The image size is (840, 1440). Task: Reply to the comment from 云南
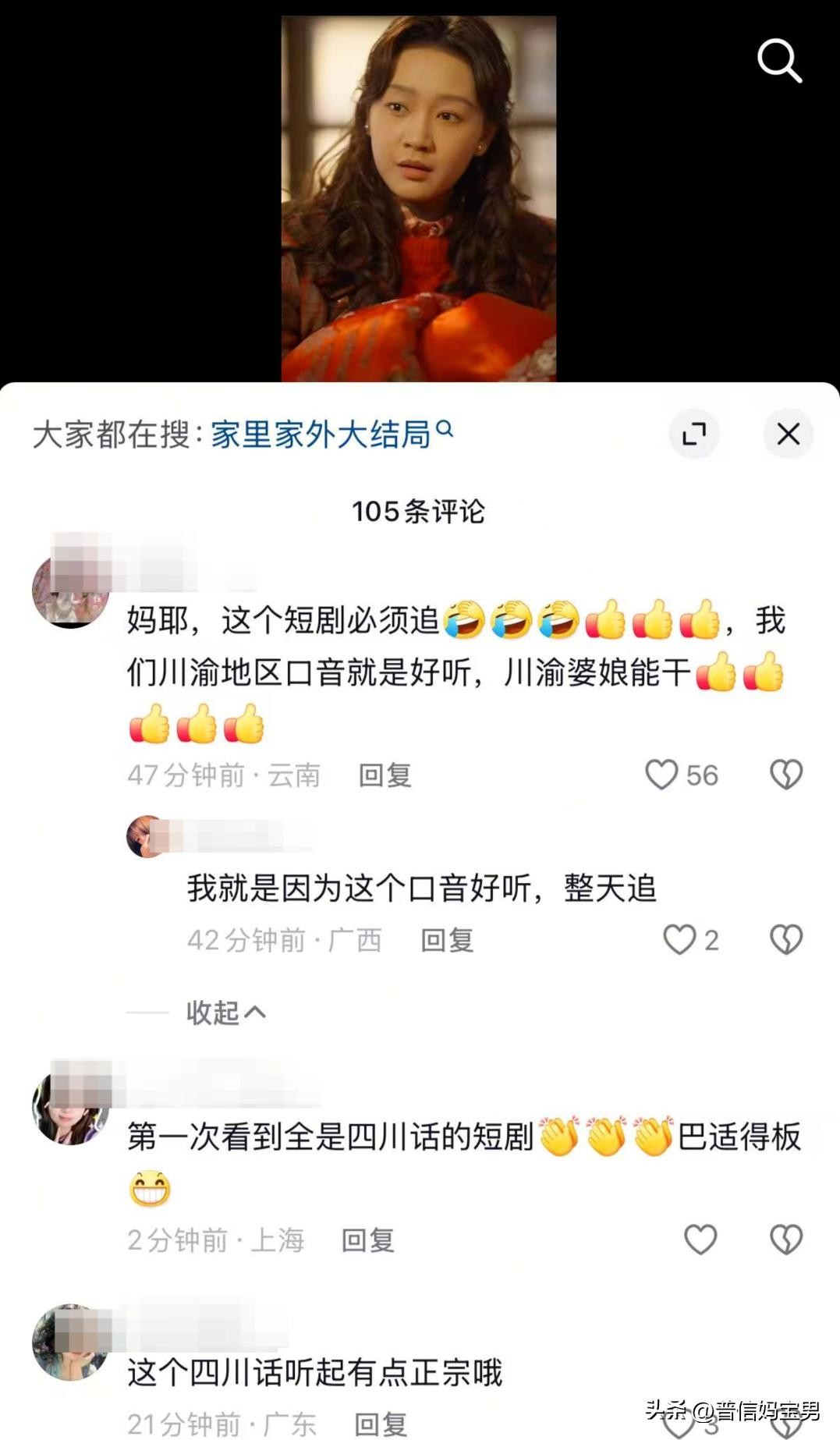385,775
